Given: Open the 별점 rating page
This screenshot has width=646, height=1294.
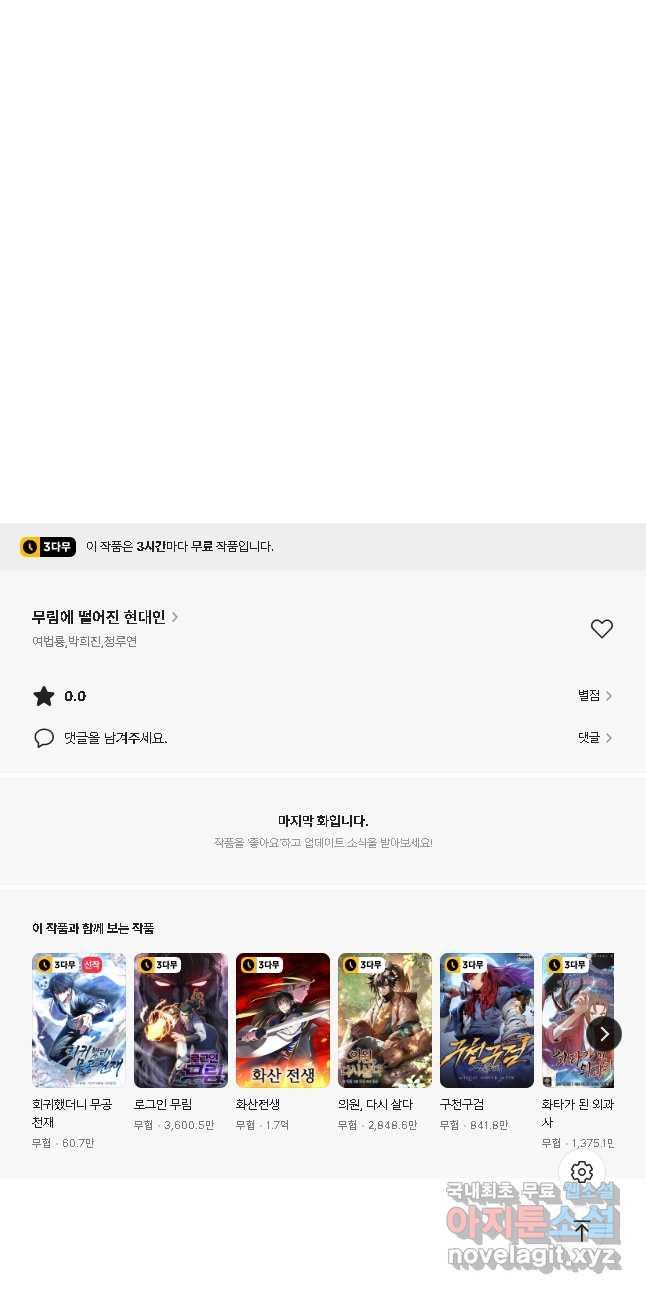Looking at the screenshot, I should [594, 696].
